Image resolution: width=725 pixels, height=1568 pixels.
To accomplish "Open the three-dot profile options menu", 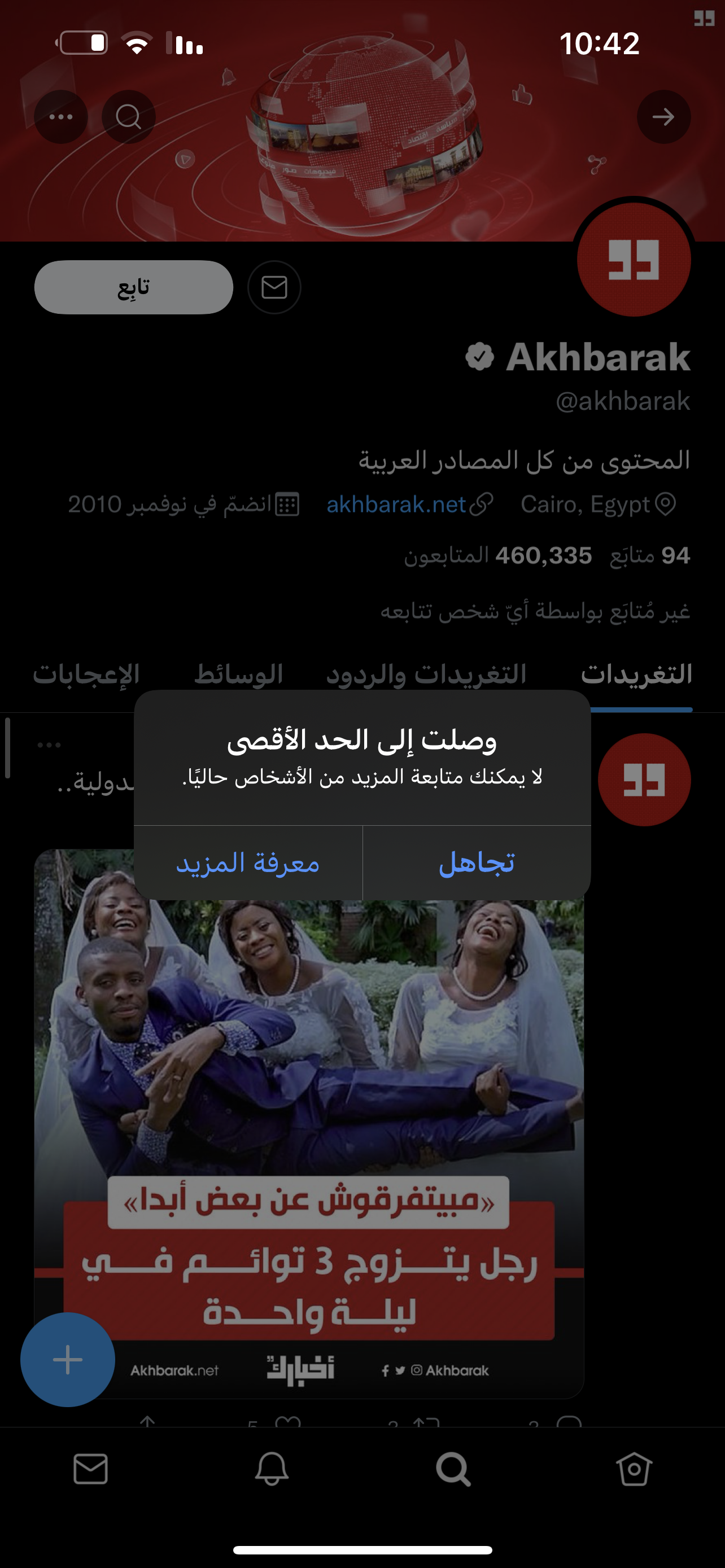I will pyautogui.click(x=61, y=117).
